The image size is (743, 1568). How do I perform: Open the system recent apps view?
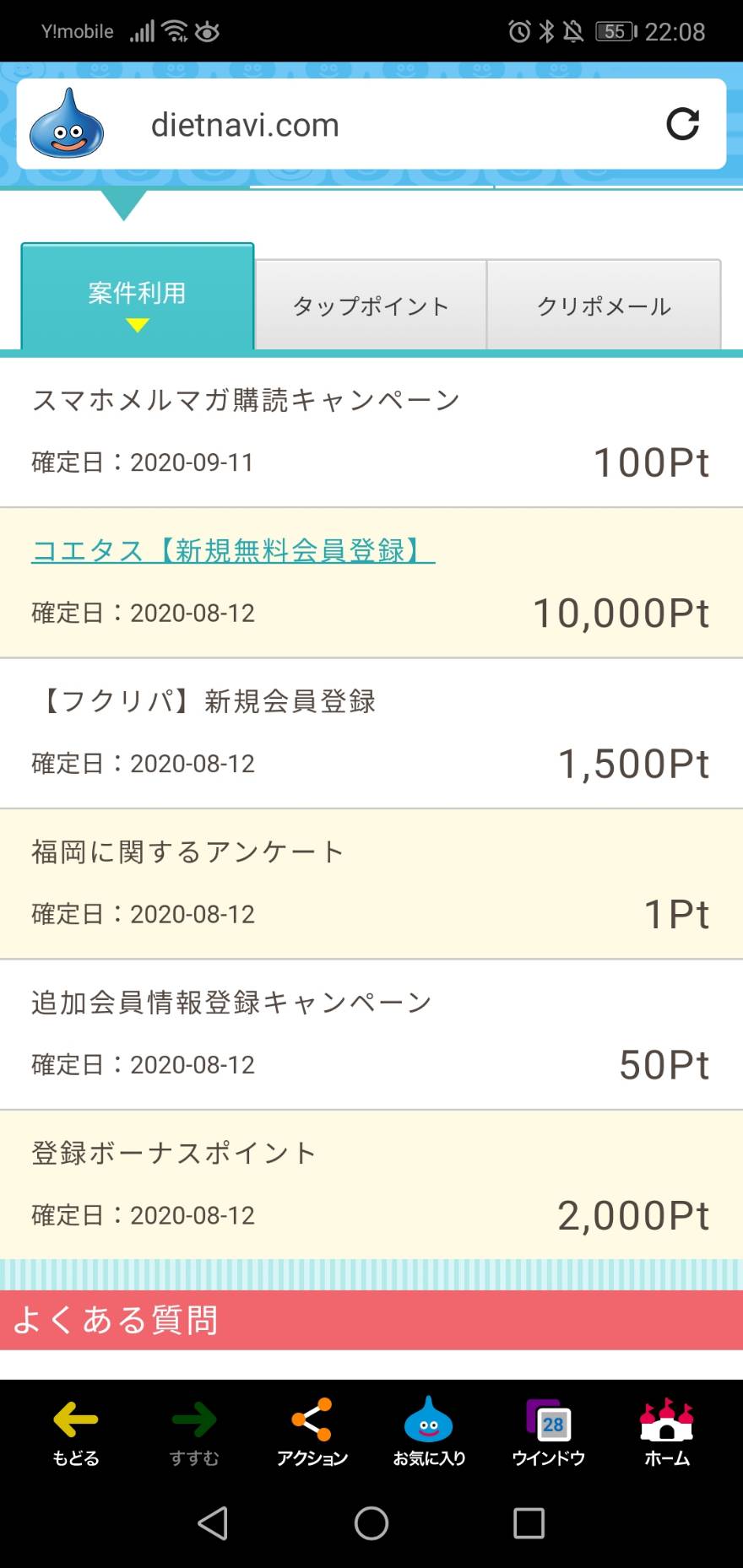tap(529, 1523)
